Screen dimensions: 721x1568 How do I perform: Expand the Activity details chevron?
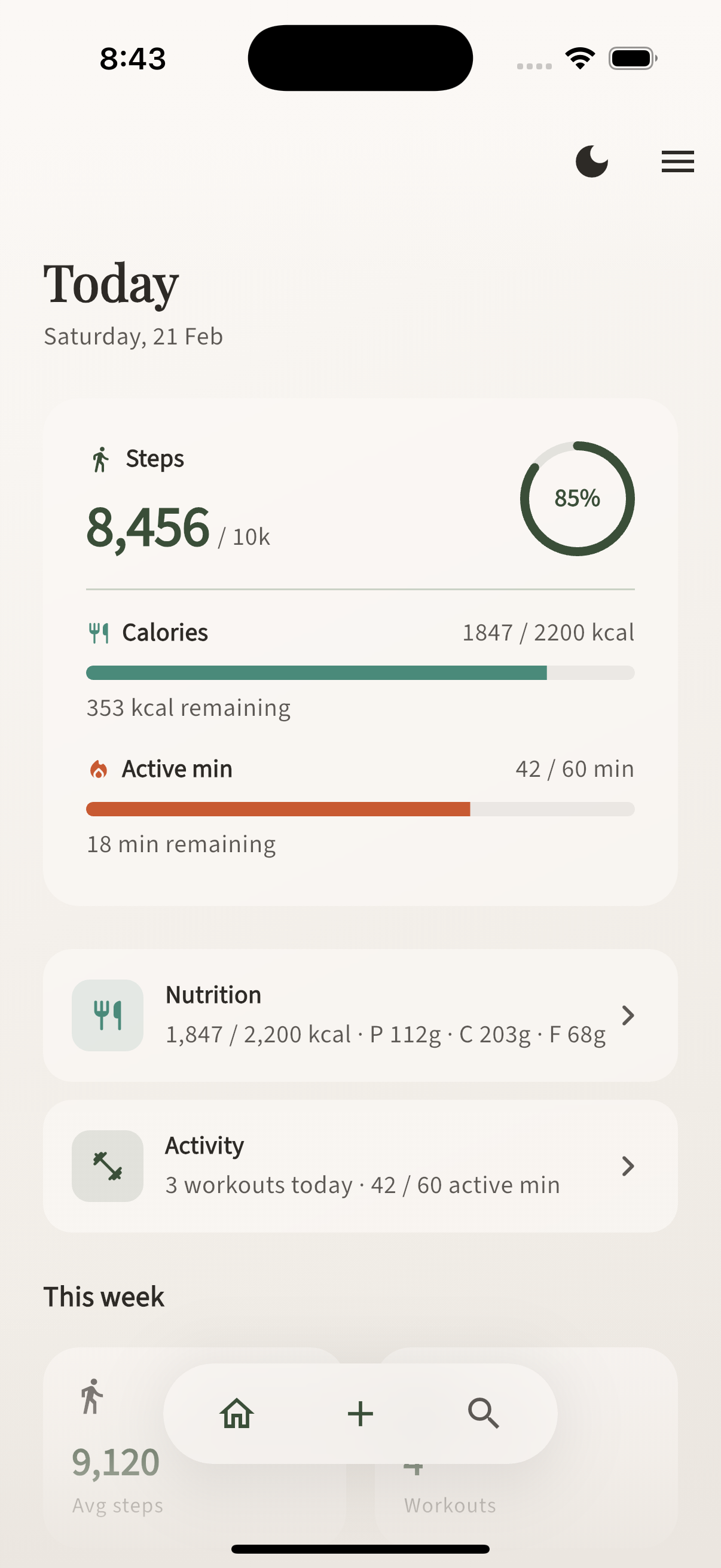(x=628, y=1166)
